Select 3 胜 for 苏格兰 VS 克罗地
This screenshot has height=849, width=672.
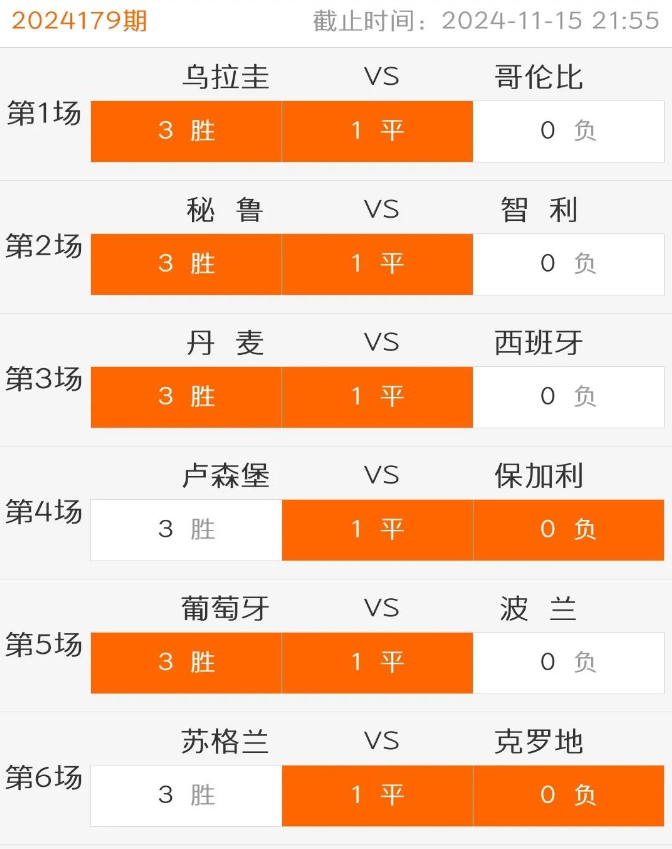click(186, 796)
